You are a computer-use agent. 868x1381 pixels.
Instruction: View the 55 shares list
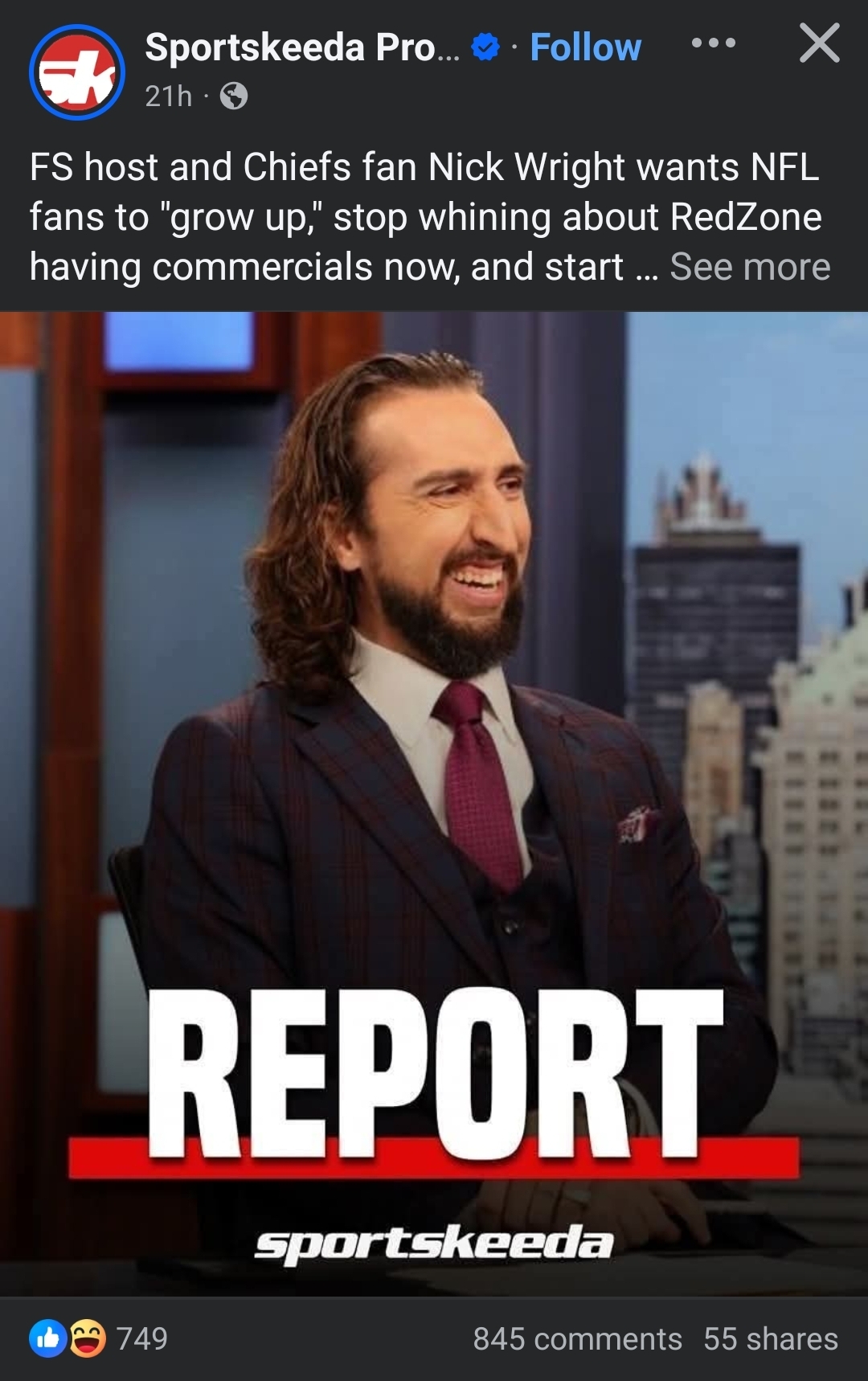(770, 1339)
